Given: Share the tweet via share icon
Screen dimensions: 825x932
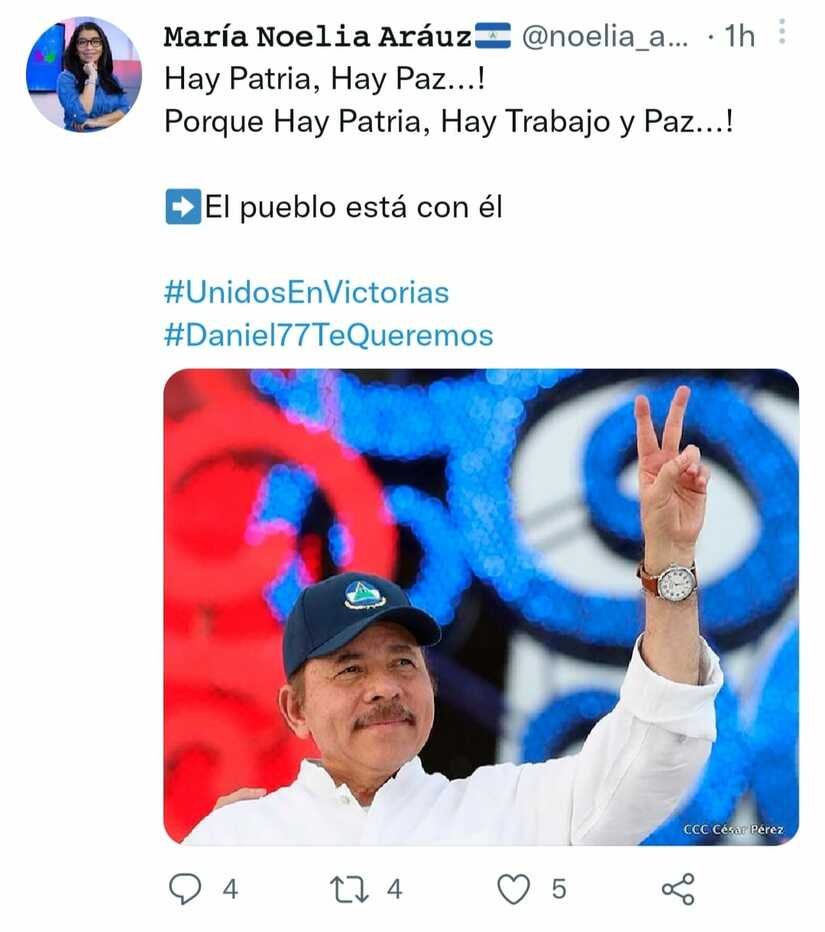Looking at the screenshot, I should [678, 888].
